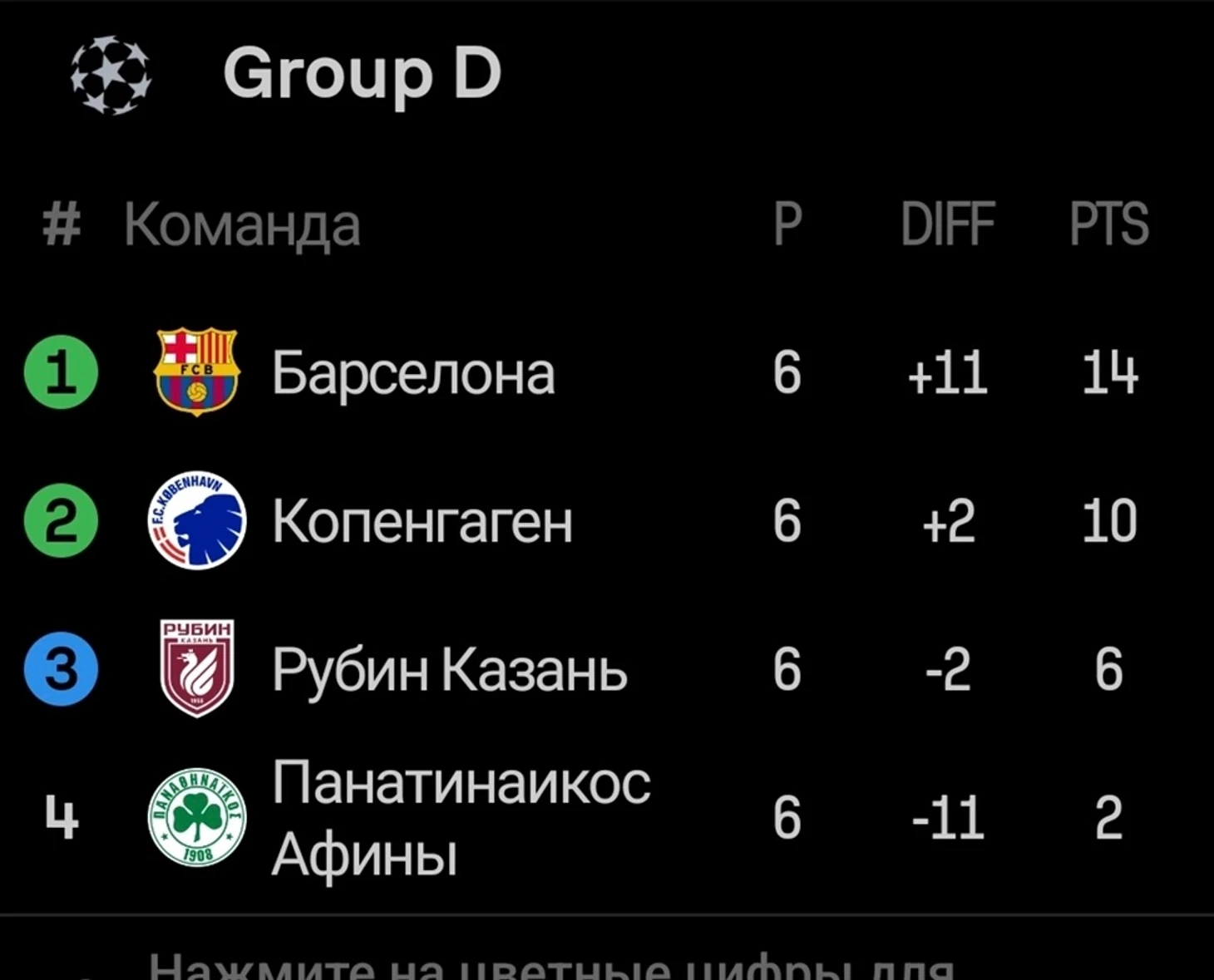Tap the blue number 3 position badge
1214x980 pixels.
61,669
